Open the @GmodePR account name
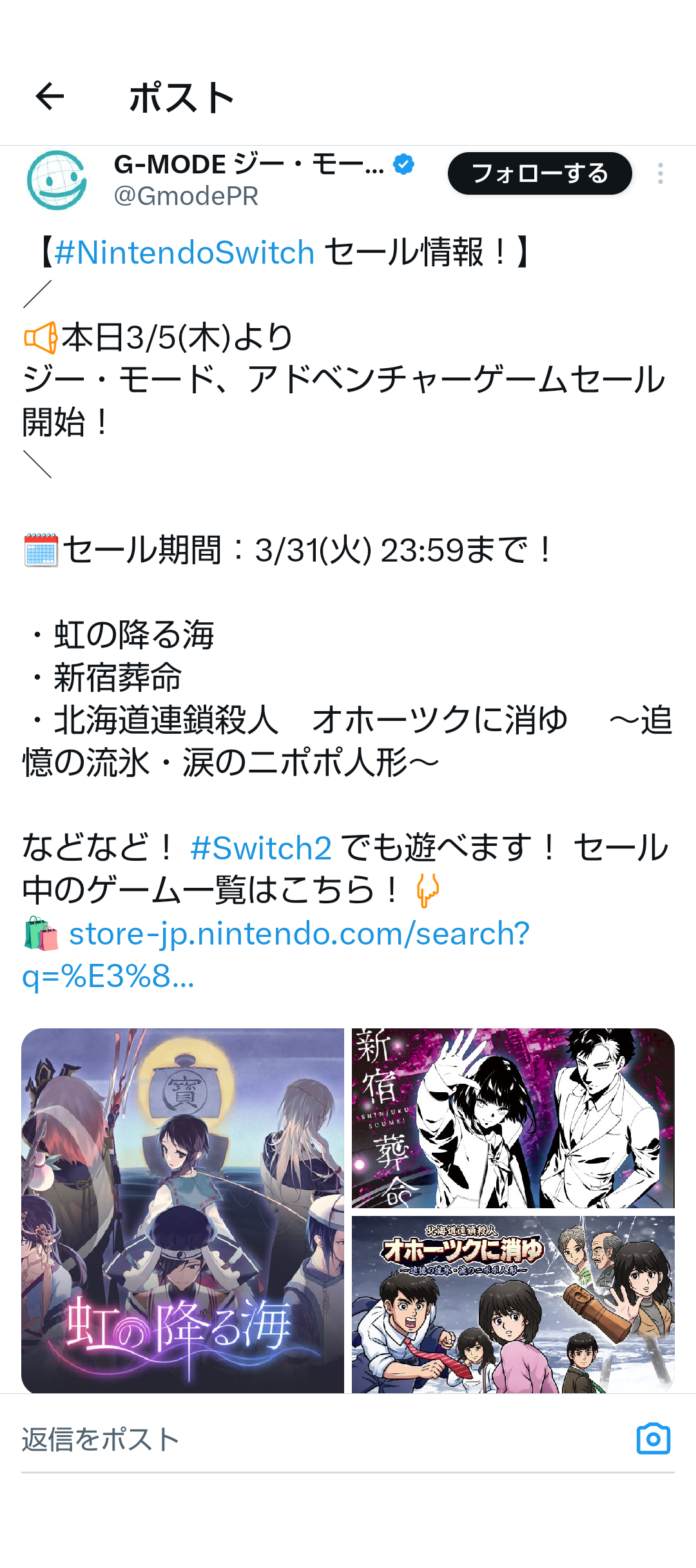The image size is (696, 1568). tap(186, 196)
